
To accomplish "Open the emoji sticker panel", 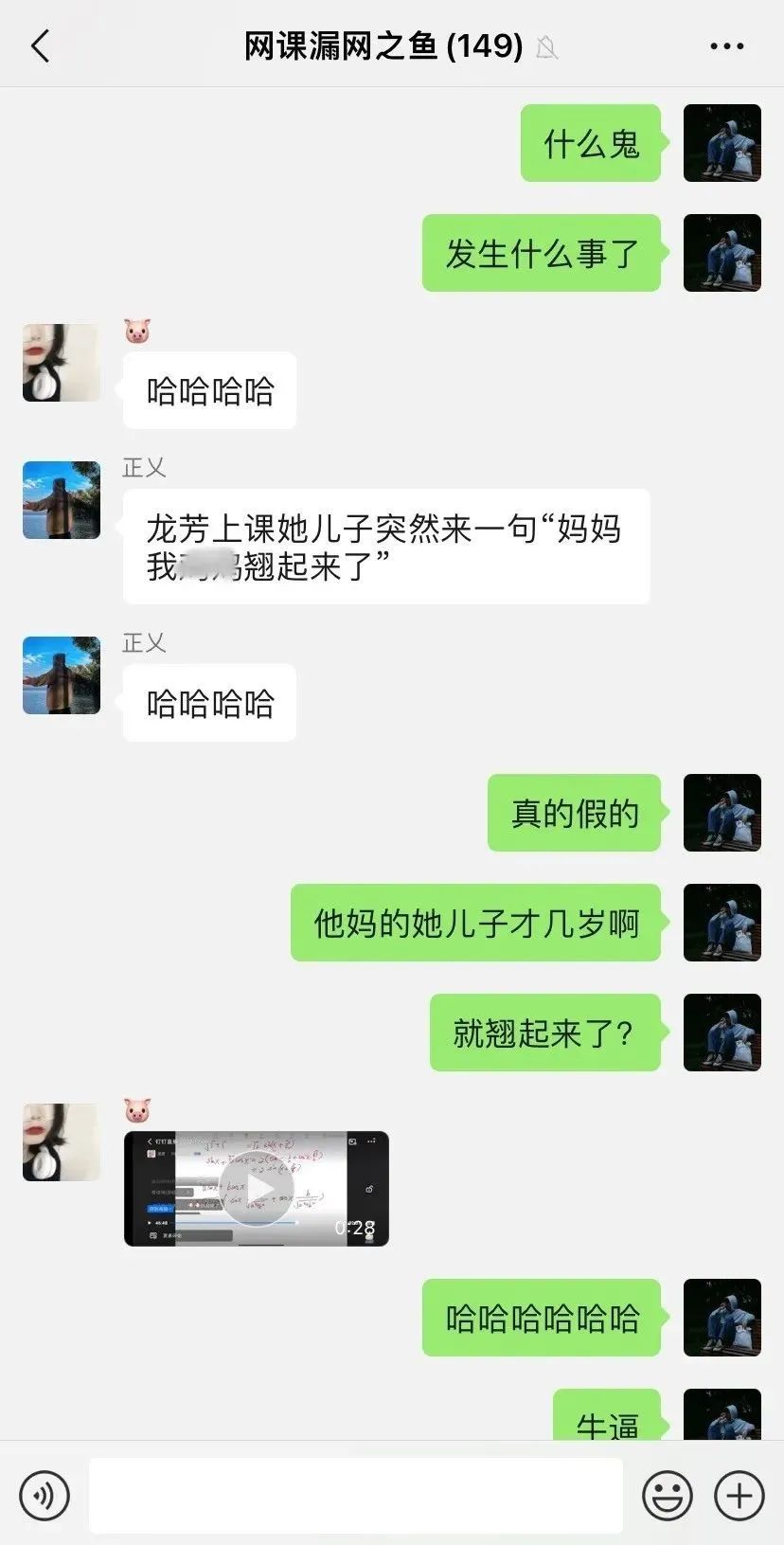I will [667, 1496].
